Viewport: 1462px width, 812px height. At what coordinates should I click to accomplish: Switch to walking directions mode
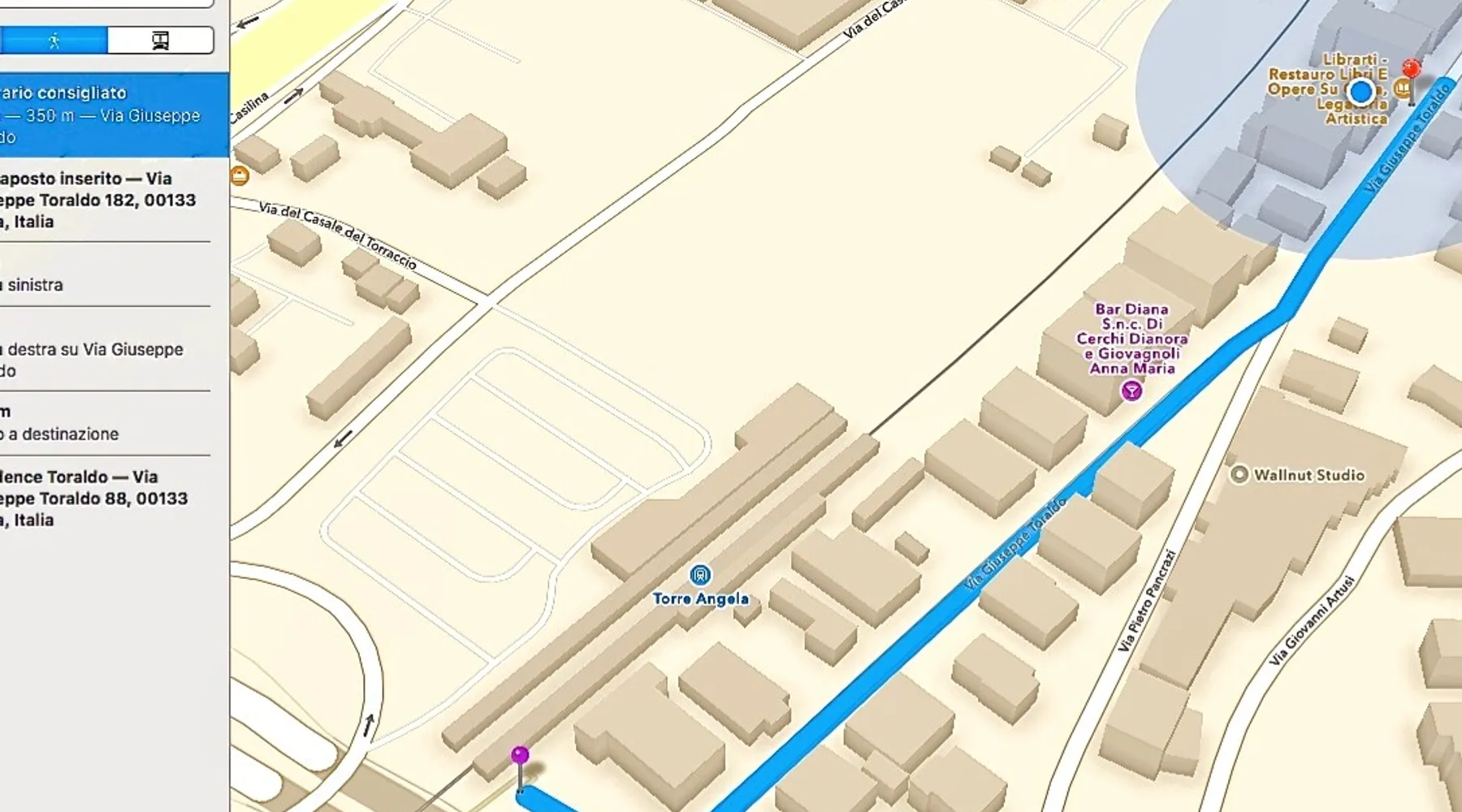(54, 41)
